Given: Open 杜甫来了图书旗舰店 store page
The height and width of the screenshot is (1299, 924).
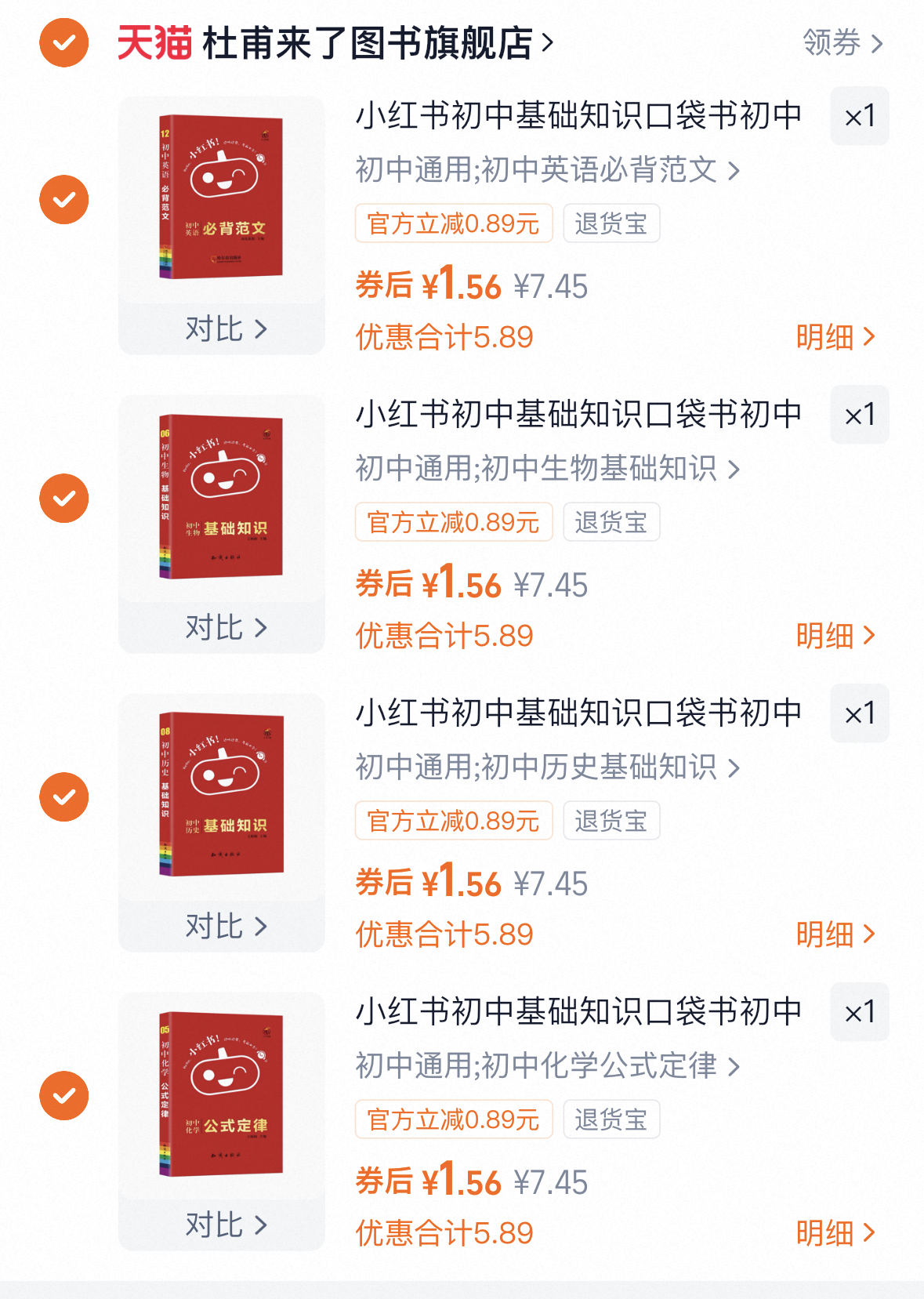Looking at the screenshot, I should [367, 43].
